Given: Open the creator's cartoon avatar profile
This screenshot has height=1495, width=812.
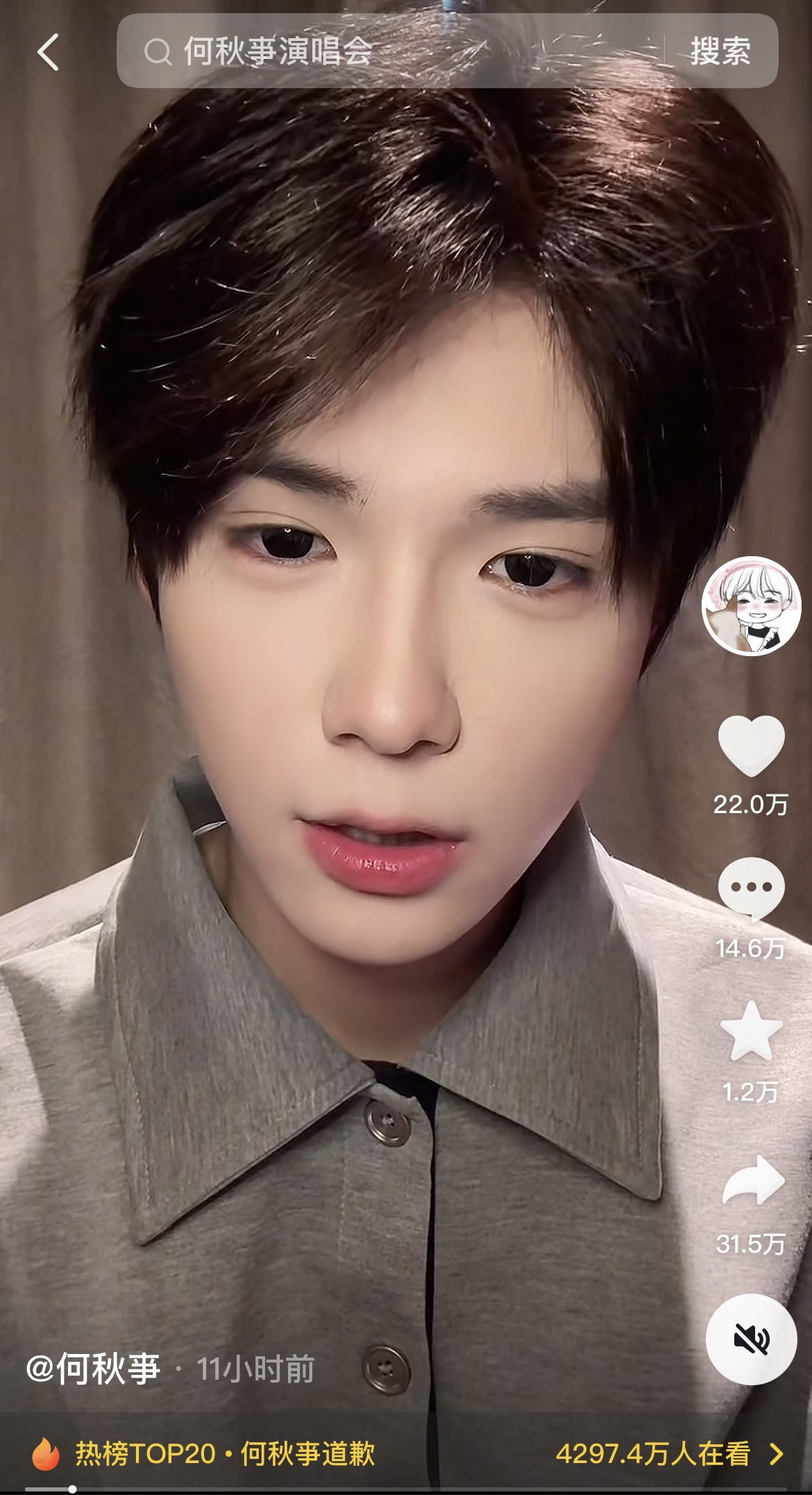Looking at the screenshot, I should tap(751, 605).
